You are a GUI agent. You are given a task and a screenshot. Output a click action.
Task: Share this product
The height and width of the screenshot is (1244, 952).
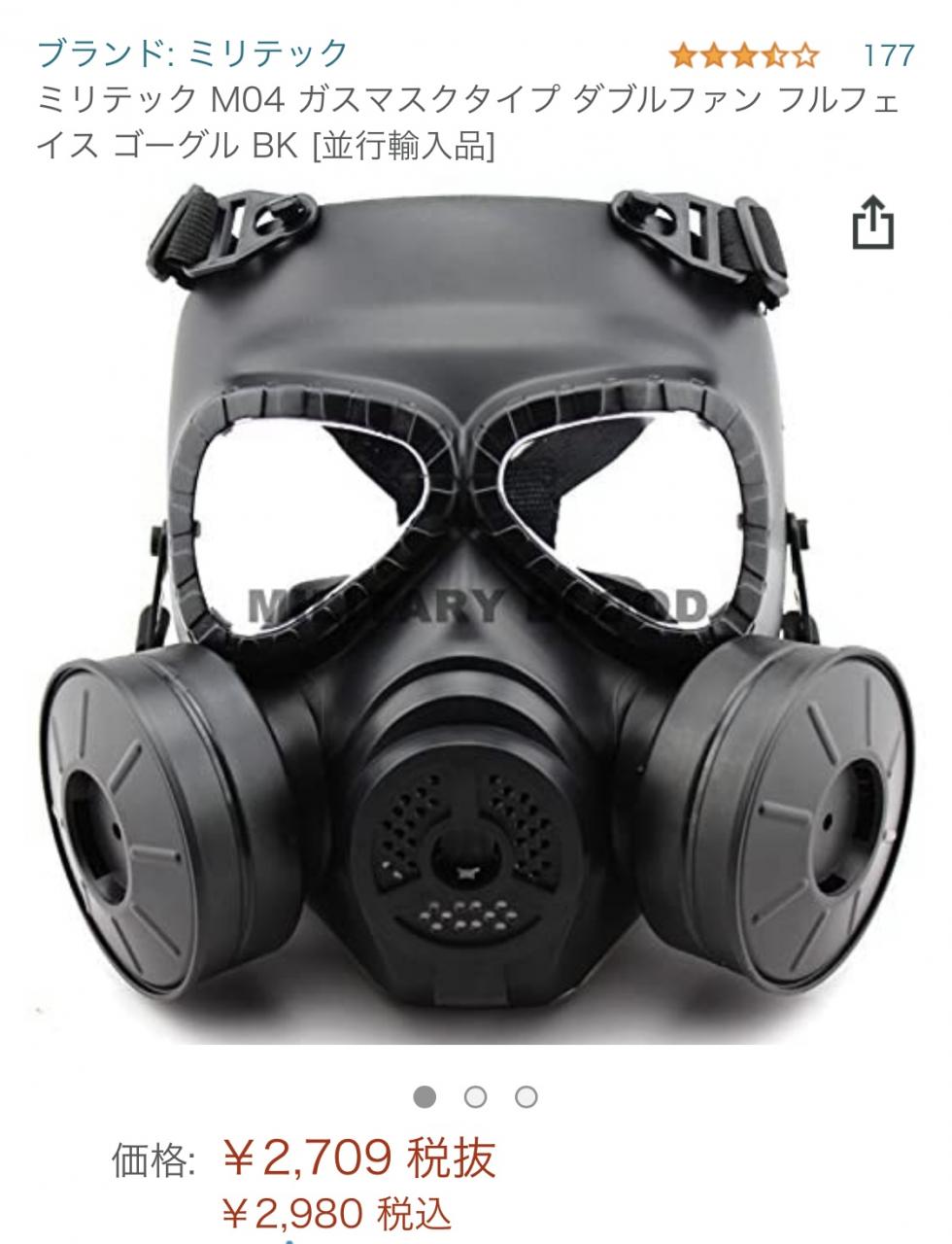coord(871,225)
